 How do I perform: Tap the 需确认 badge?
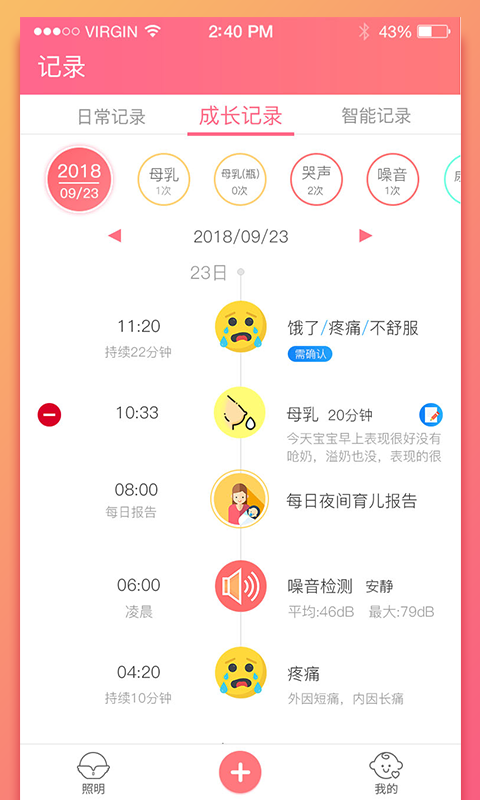point(310,354)
